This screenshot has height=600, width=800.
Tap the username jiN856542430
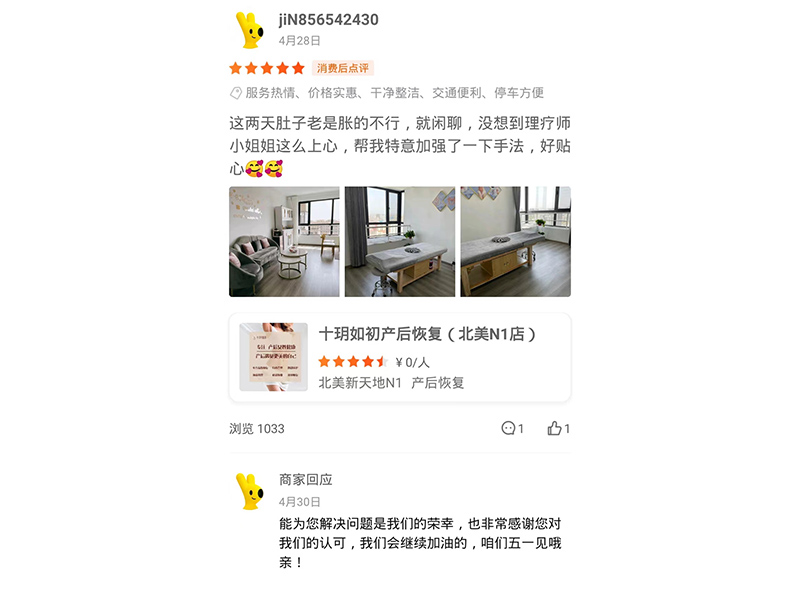pos(328,20)
